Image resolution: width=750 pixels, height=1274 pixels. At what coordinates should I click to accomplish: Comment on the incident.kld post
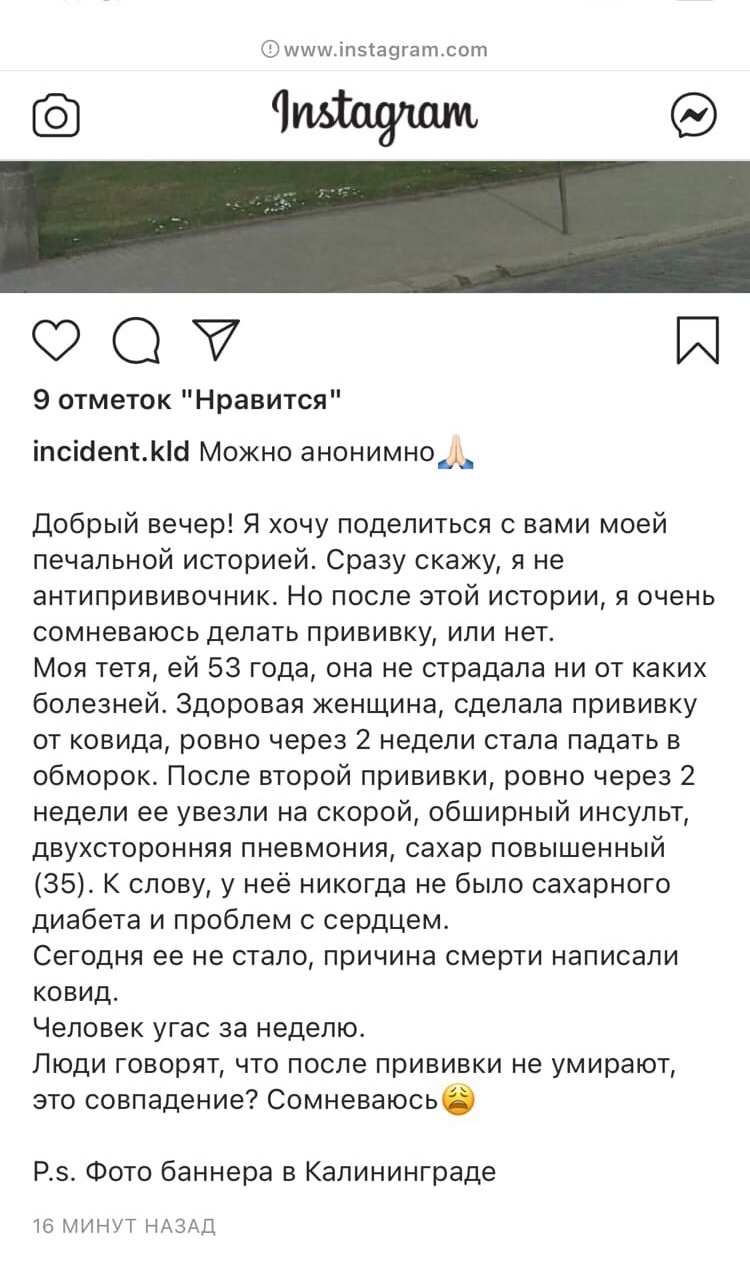point(136,341)
